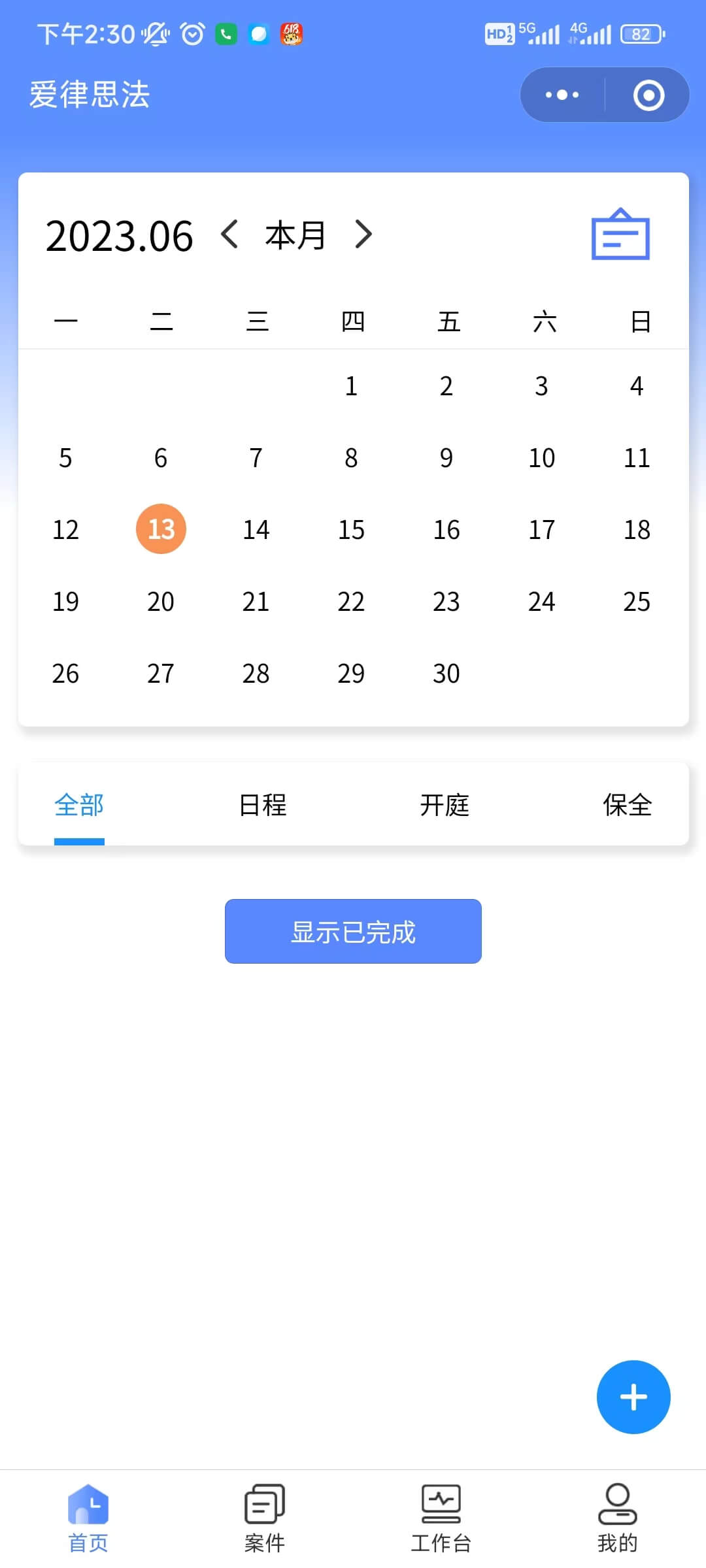The width and height of the screenshot is (706, 1568).
Task: Open the 首页 bottom tab
Action: pos(88,1518)
